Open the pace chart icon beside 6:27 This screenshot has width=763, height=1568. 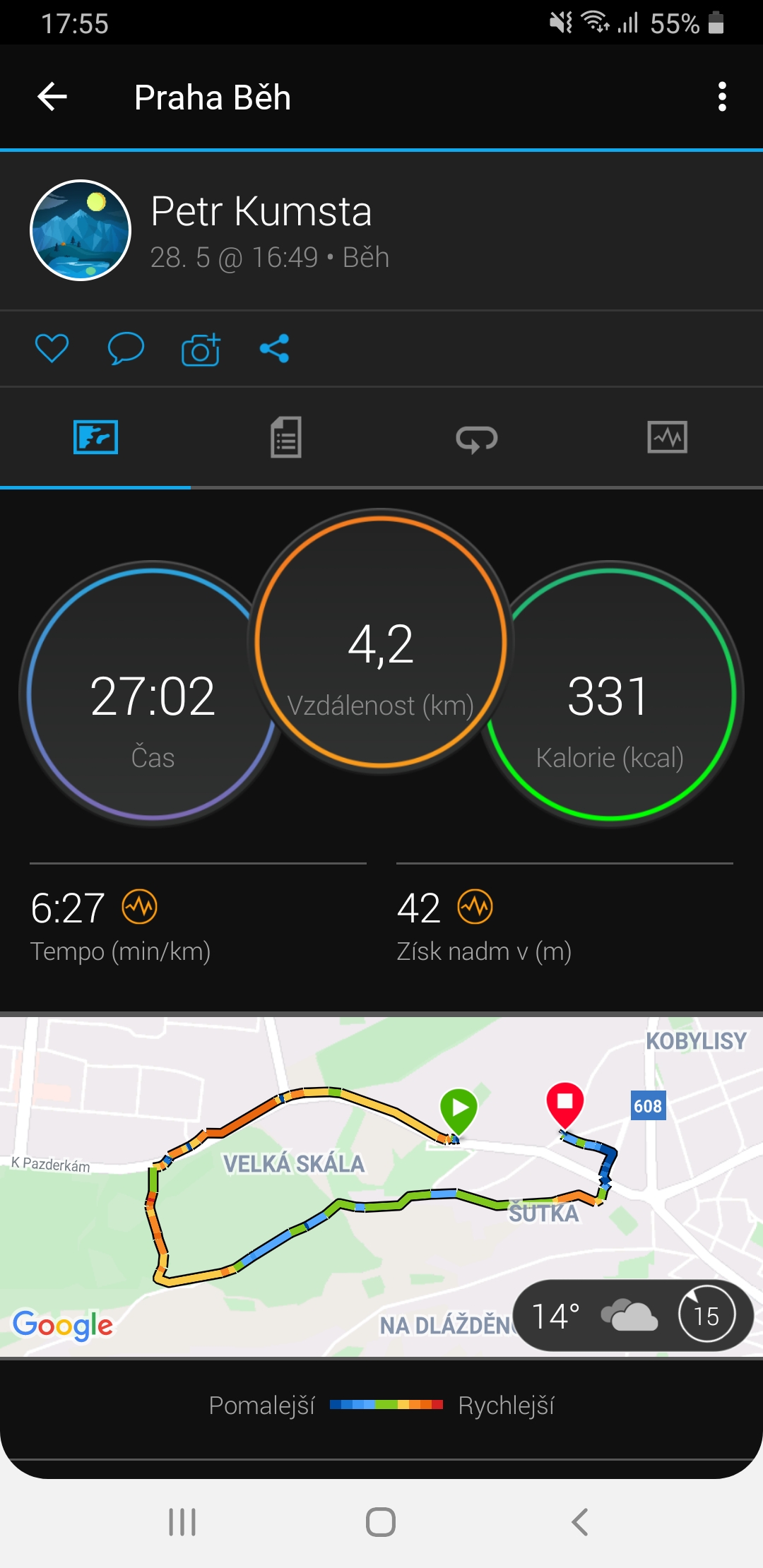click(140, 907)
